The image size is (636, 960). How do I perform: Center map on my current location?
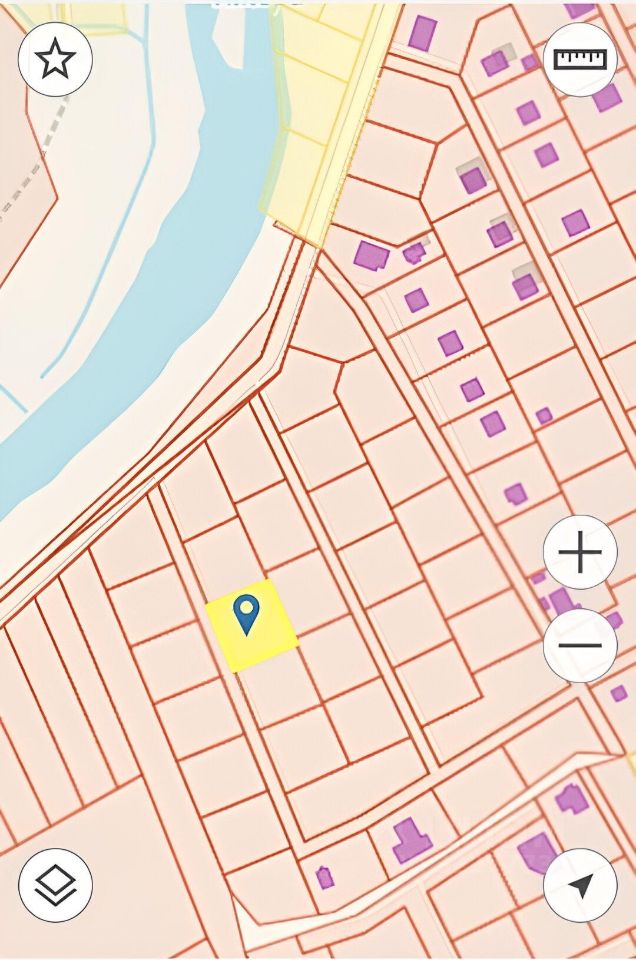click(580, 885)
